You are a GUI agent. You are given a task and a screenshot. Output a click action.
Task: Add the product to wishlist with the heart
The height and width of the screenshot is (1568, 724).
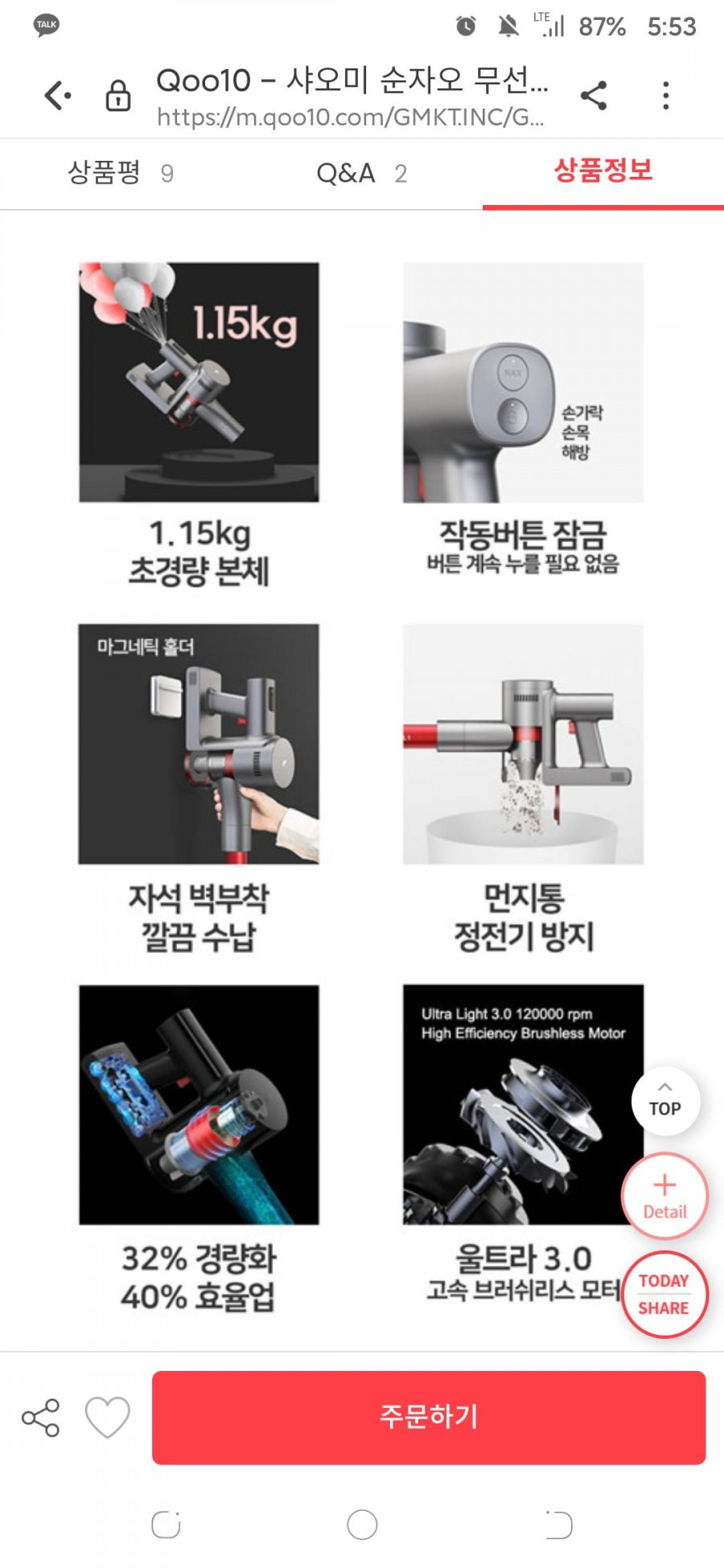107,1418
